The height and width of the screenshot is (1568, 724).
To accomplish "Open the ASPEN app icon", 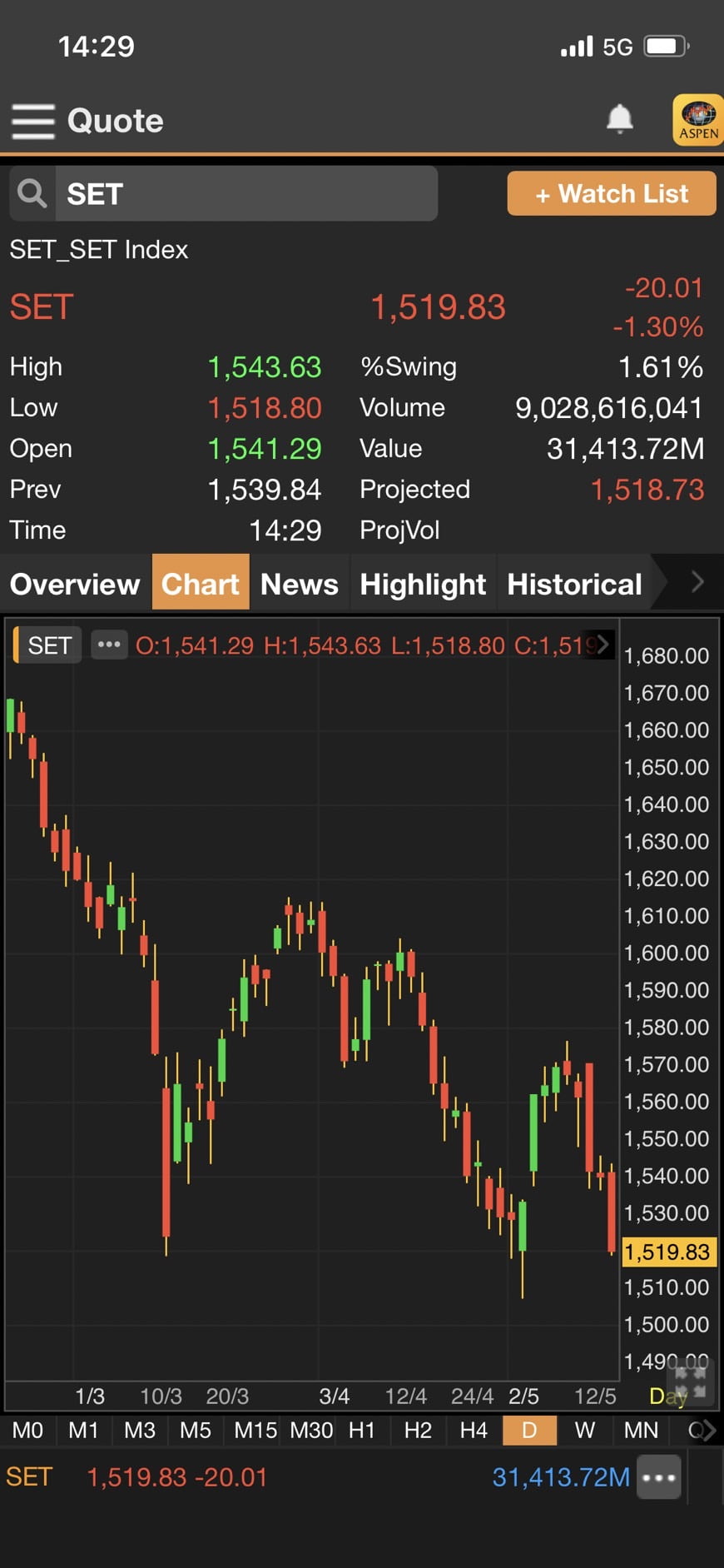I will (697, 120).
